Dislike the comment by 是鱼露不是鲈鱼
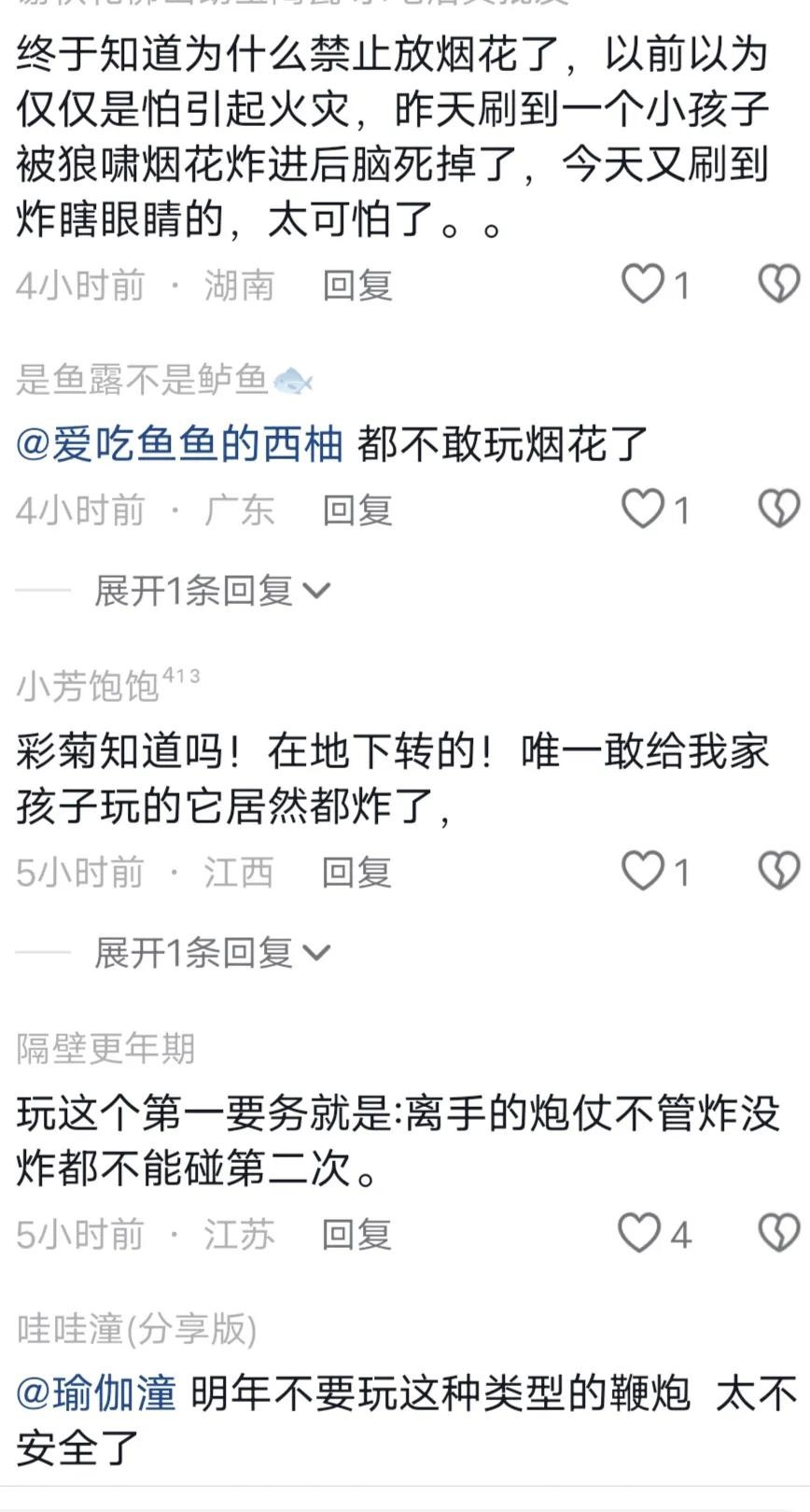 (778, 510)
